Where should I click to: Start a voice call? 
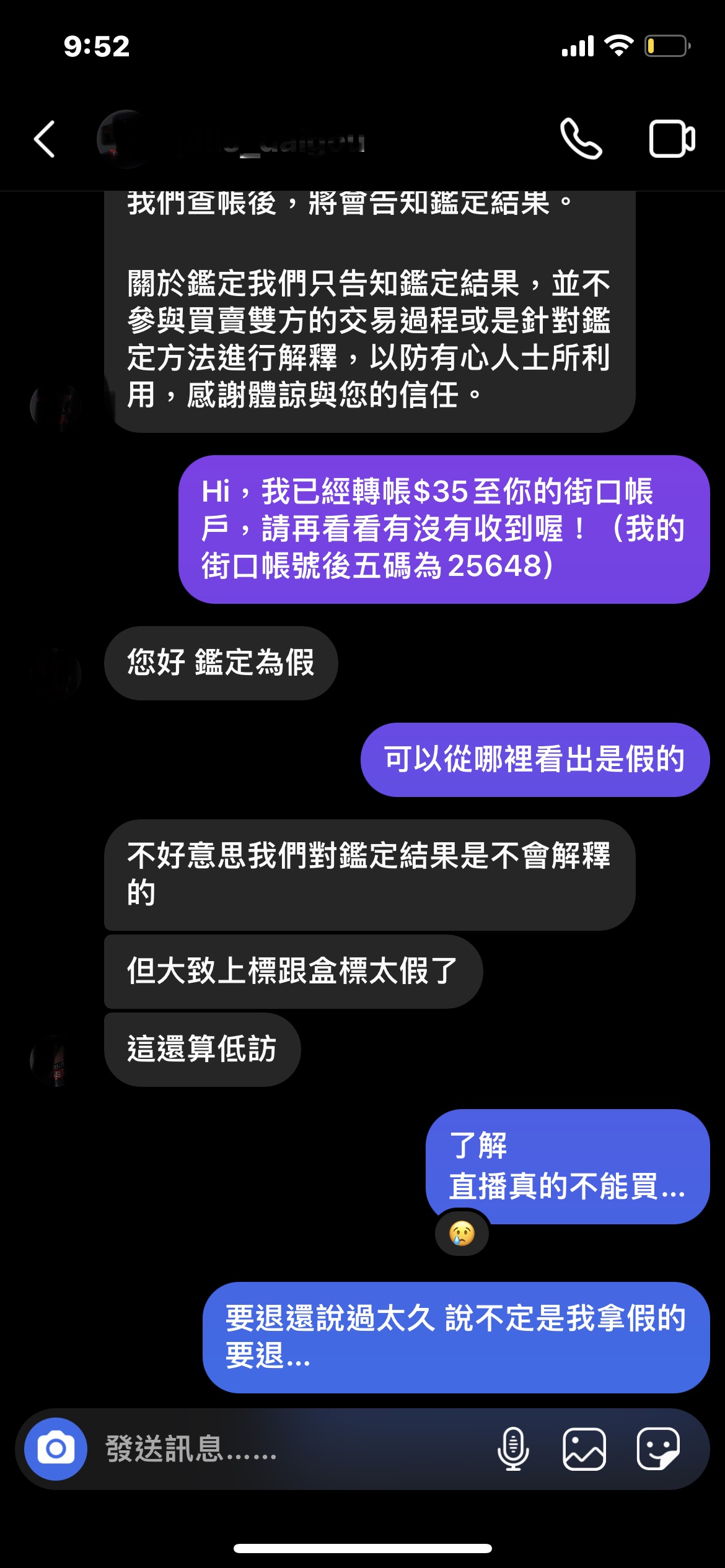[581, 139]
